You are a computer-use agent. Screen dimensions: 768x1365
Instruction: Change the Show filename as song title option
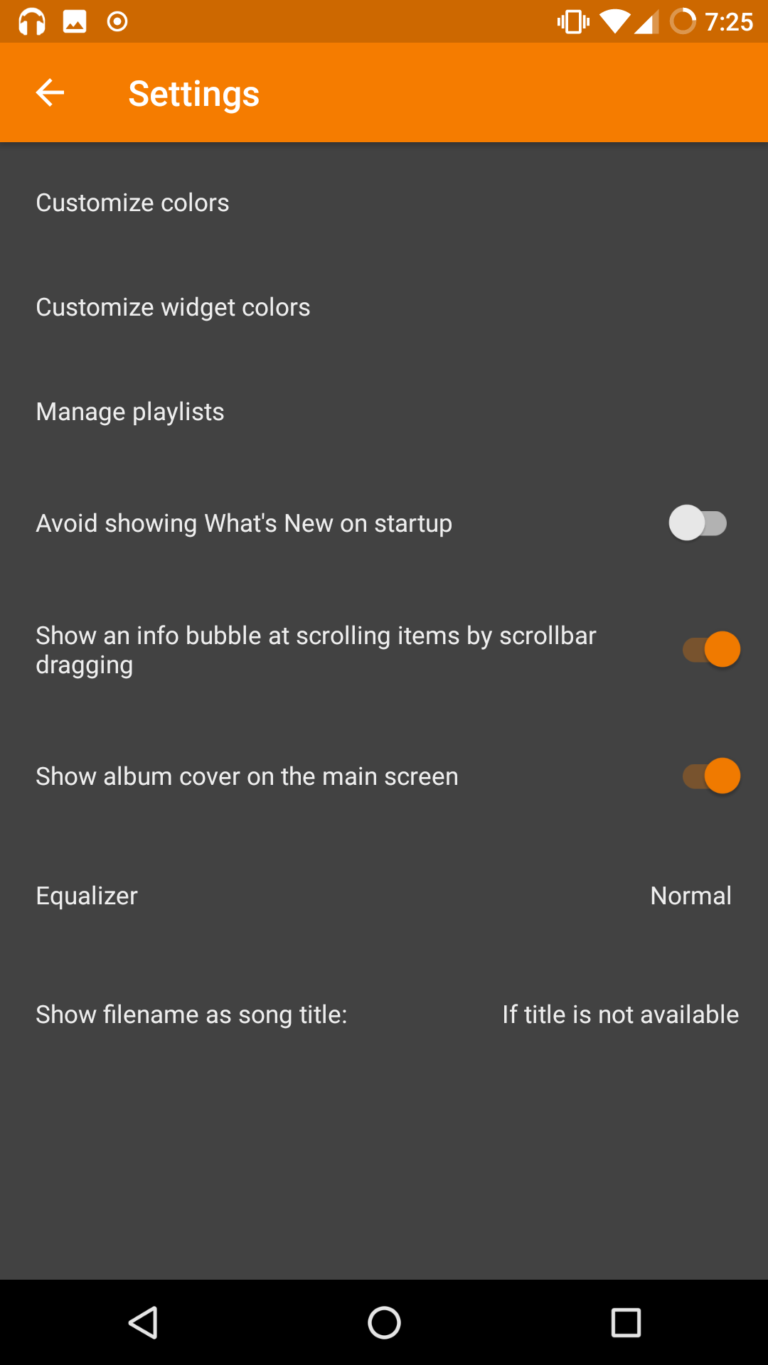tap(620, 1015)
